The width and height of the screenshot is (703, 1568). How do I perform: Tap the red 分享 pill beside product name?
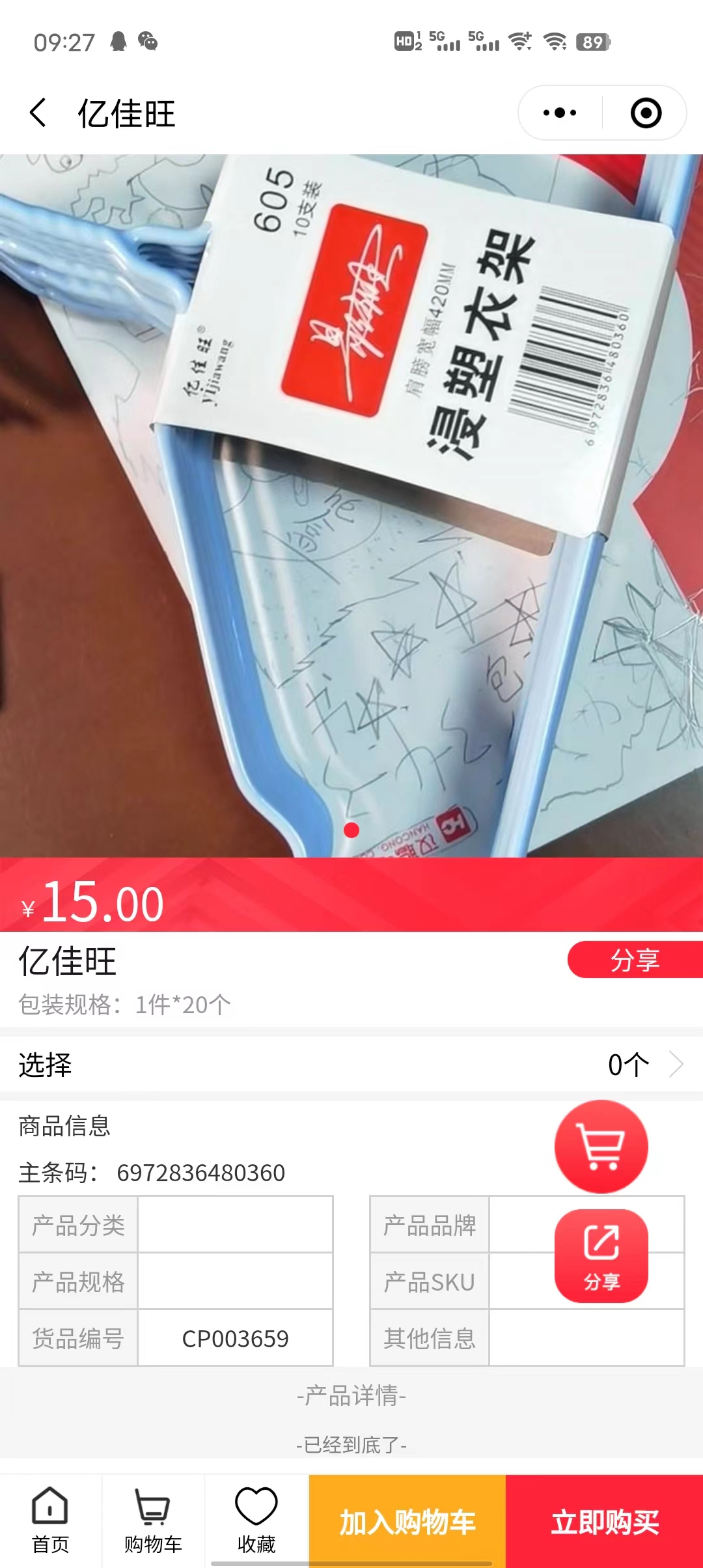pos(635,960)
